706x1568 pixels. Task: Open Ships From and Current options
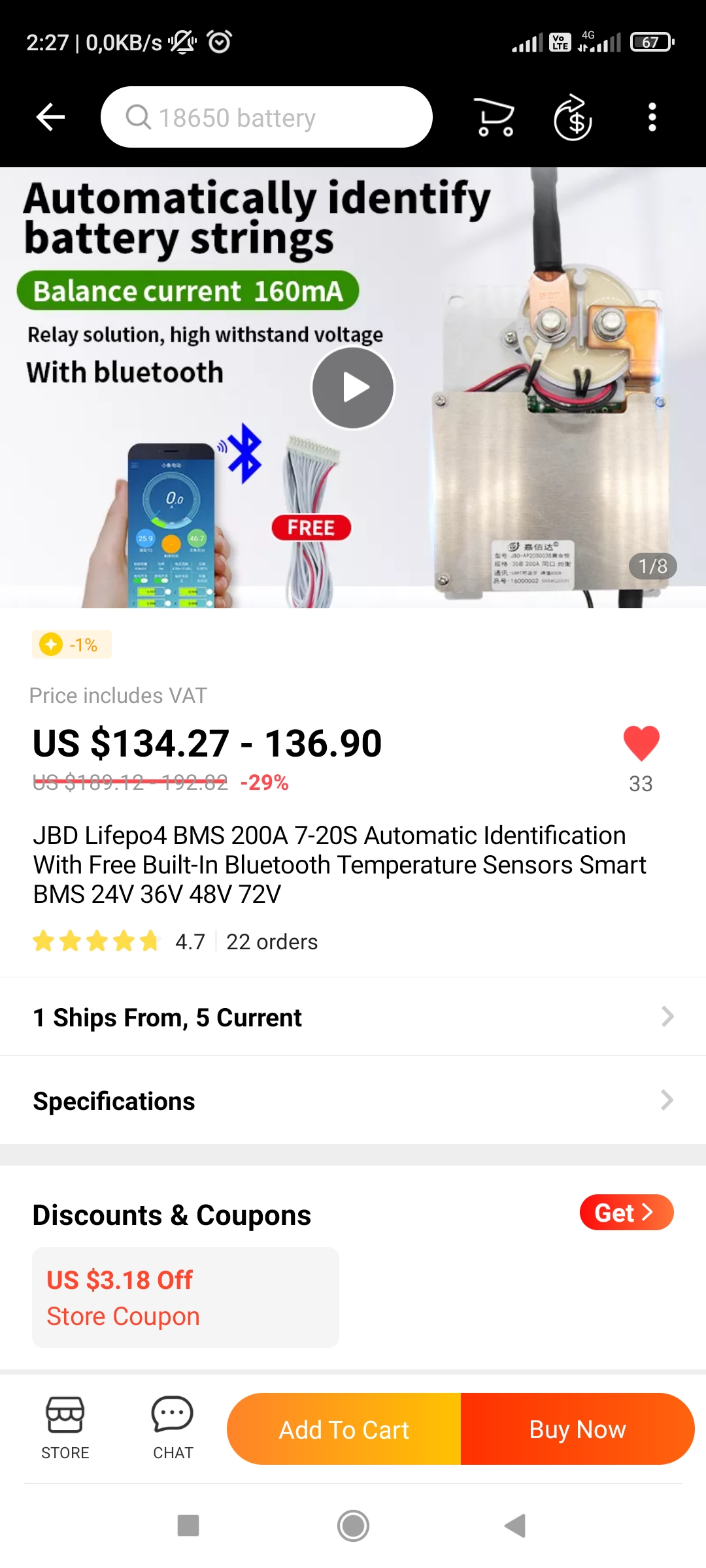tap(353, 1017)
